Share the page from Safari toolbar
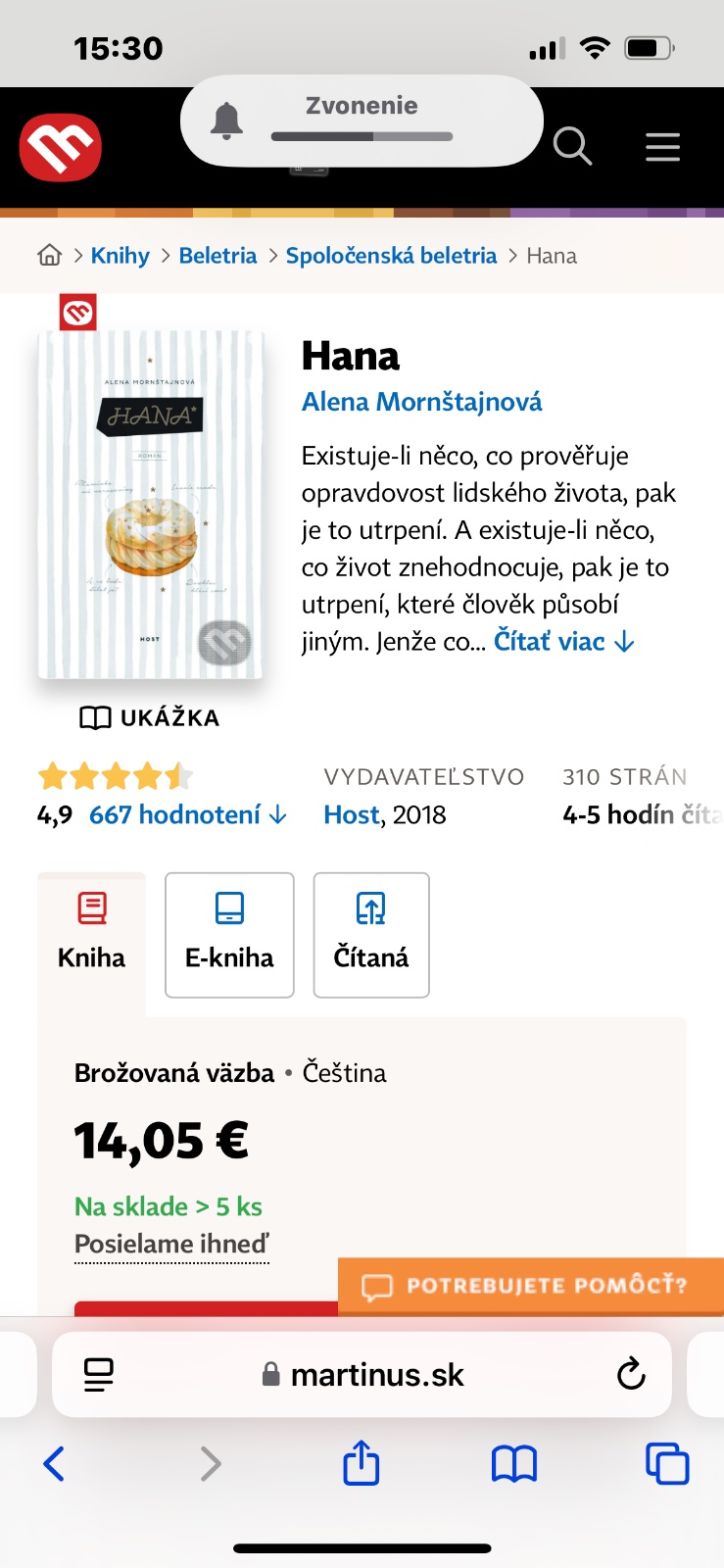This screenshot has height=1568, width=724. tap(361, 1463)
